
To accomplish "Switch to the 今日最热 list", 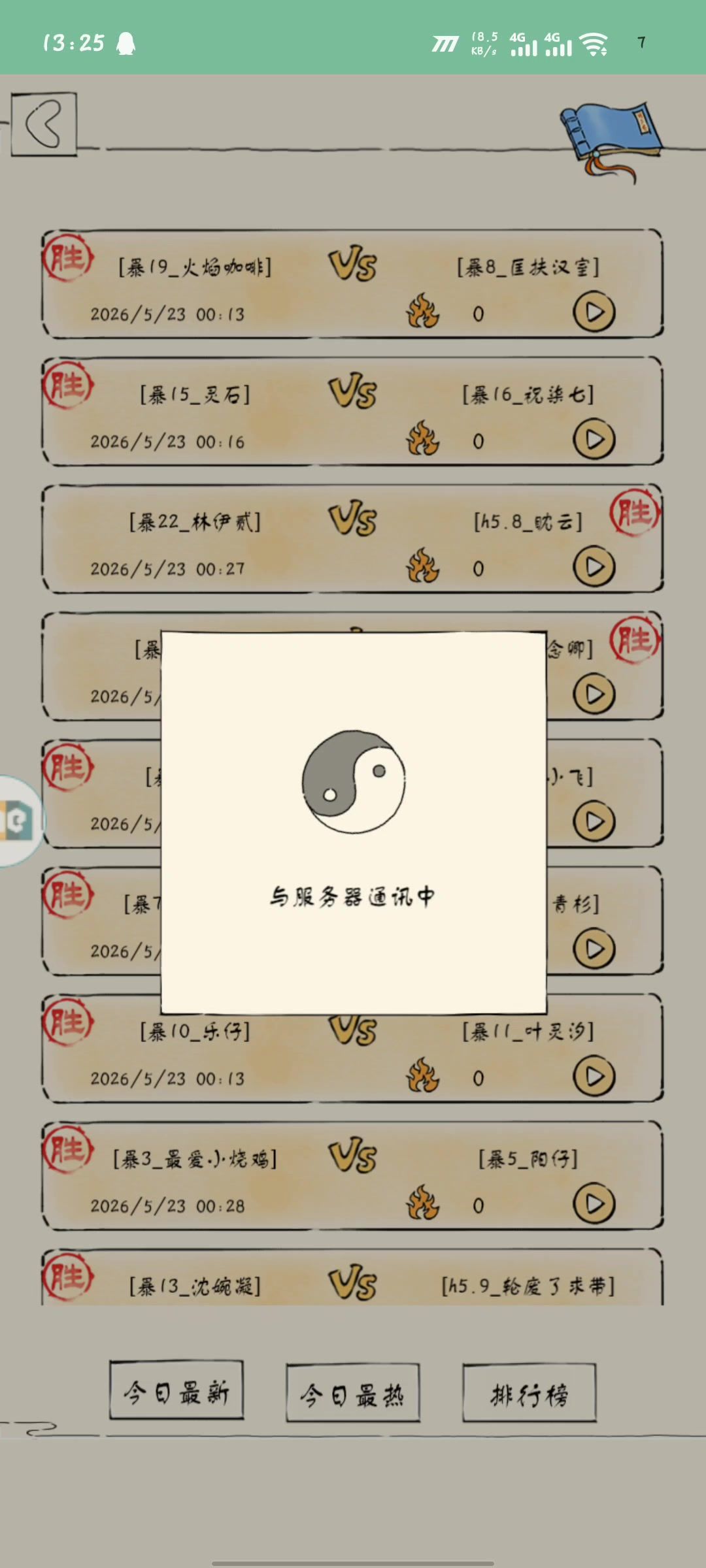I will coord(352,1392).
